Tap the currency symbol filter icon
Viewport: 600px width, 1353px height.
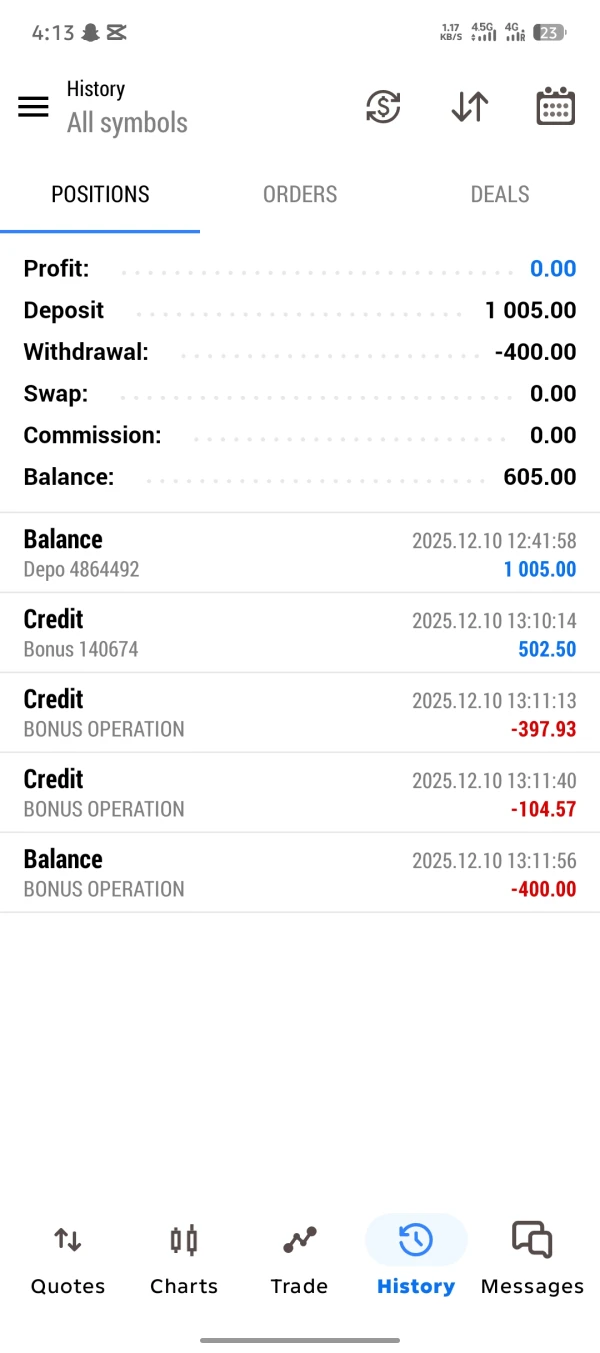[x=383, y=107]
